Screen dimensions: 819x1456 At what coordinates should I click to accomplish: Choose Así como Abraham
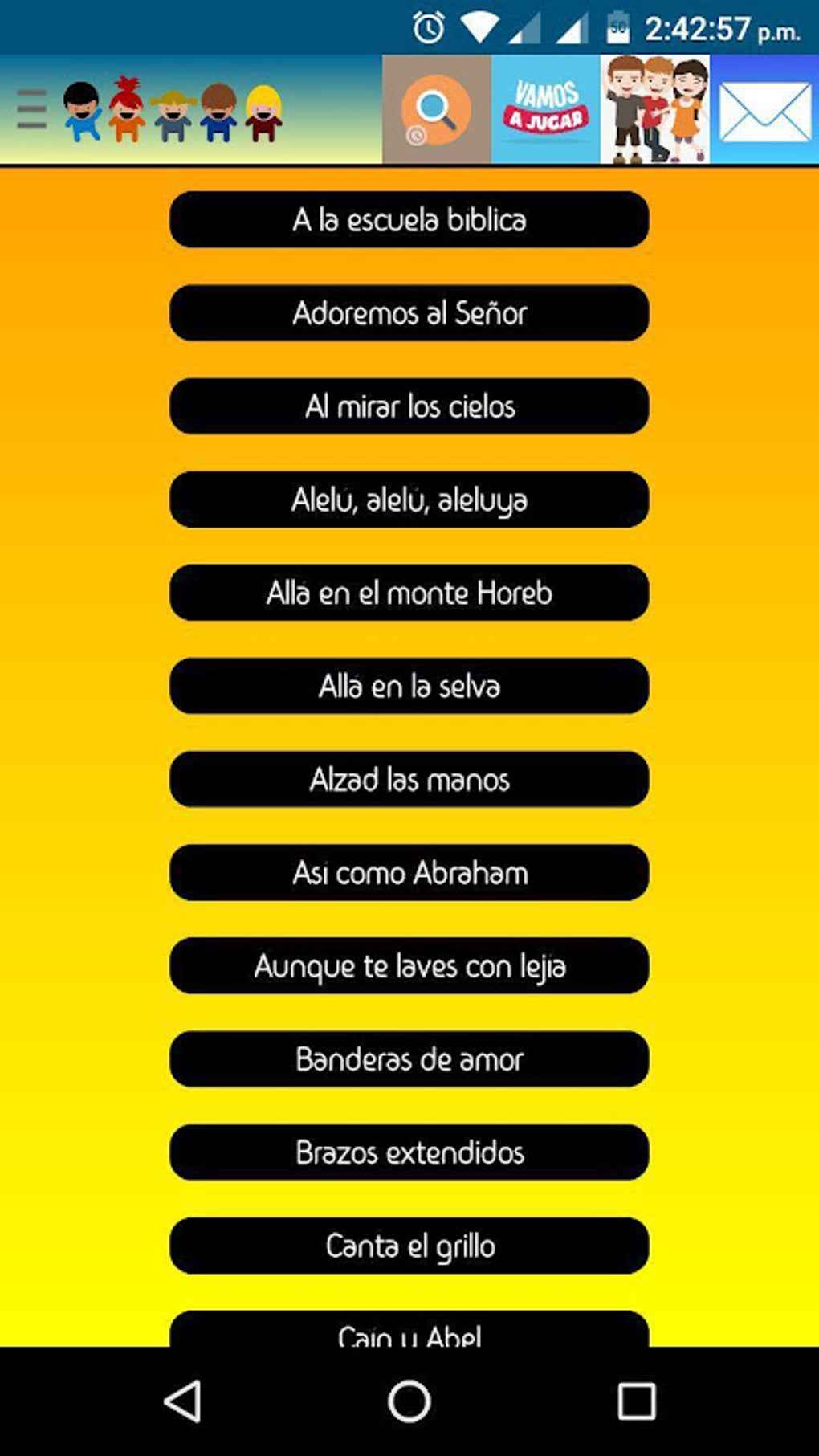(409, 872)
